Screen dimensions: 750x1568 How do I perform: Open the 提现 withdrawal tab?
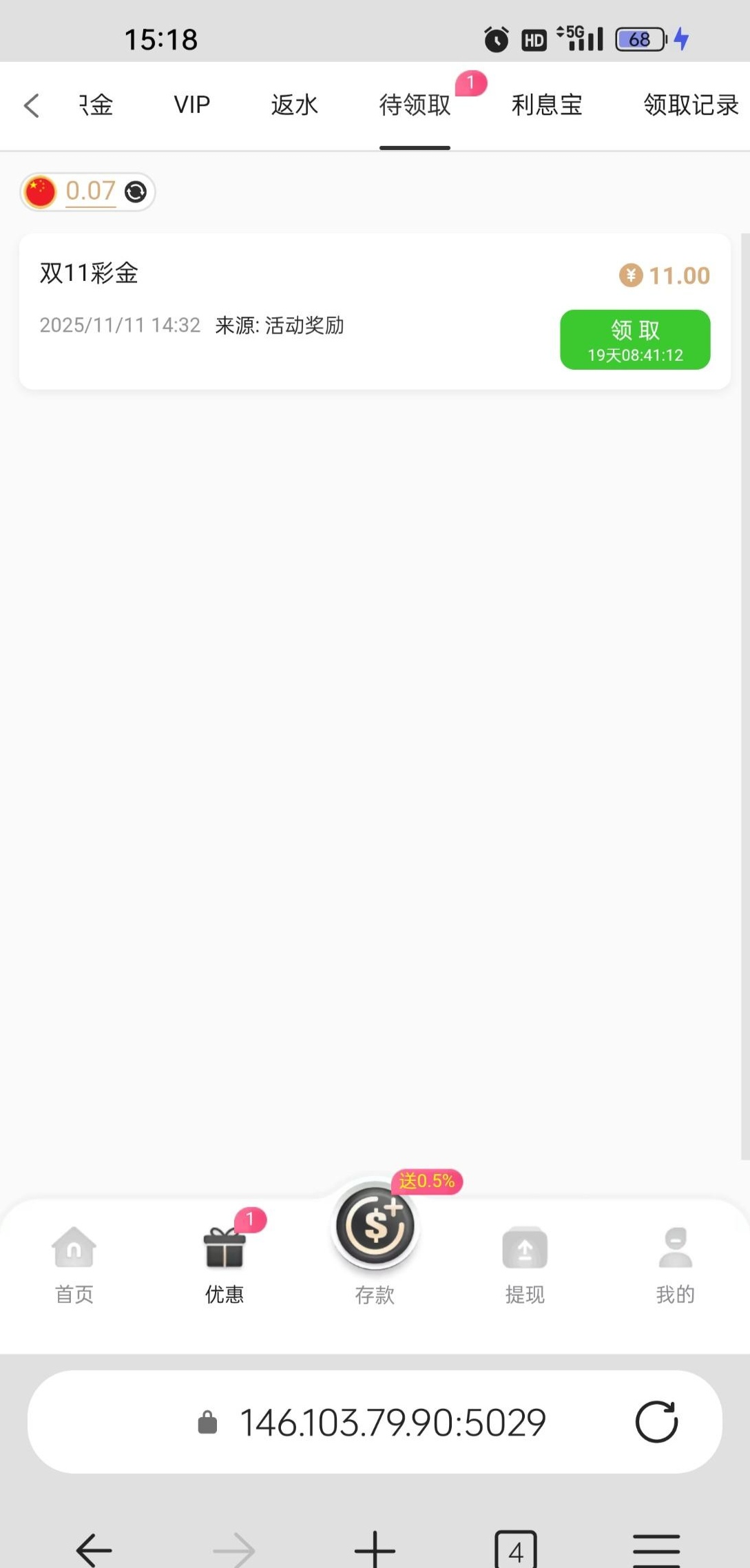tap(525, 1264)
